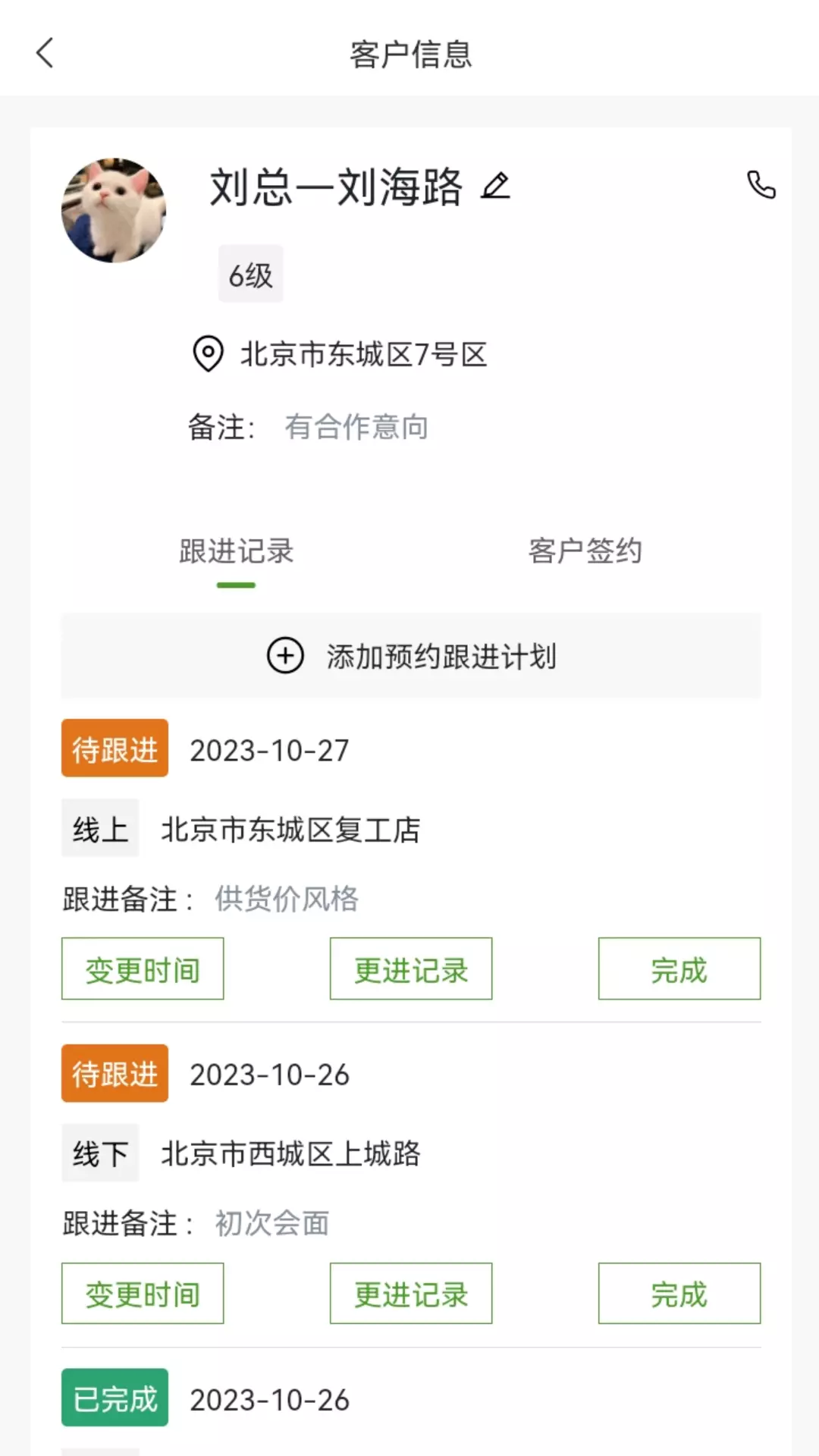This screenshot has width=819, height=1456.
Task: Open 更进记录 for the 2023-10-27 entry
Action: (x=411, y=969)
